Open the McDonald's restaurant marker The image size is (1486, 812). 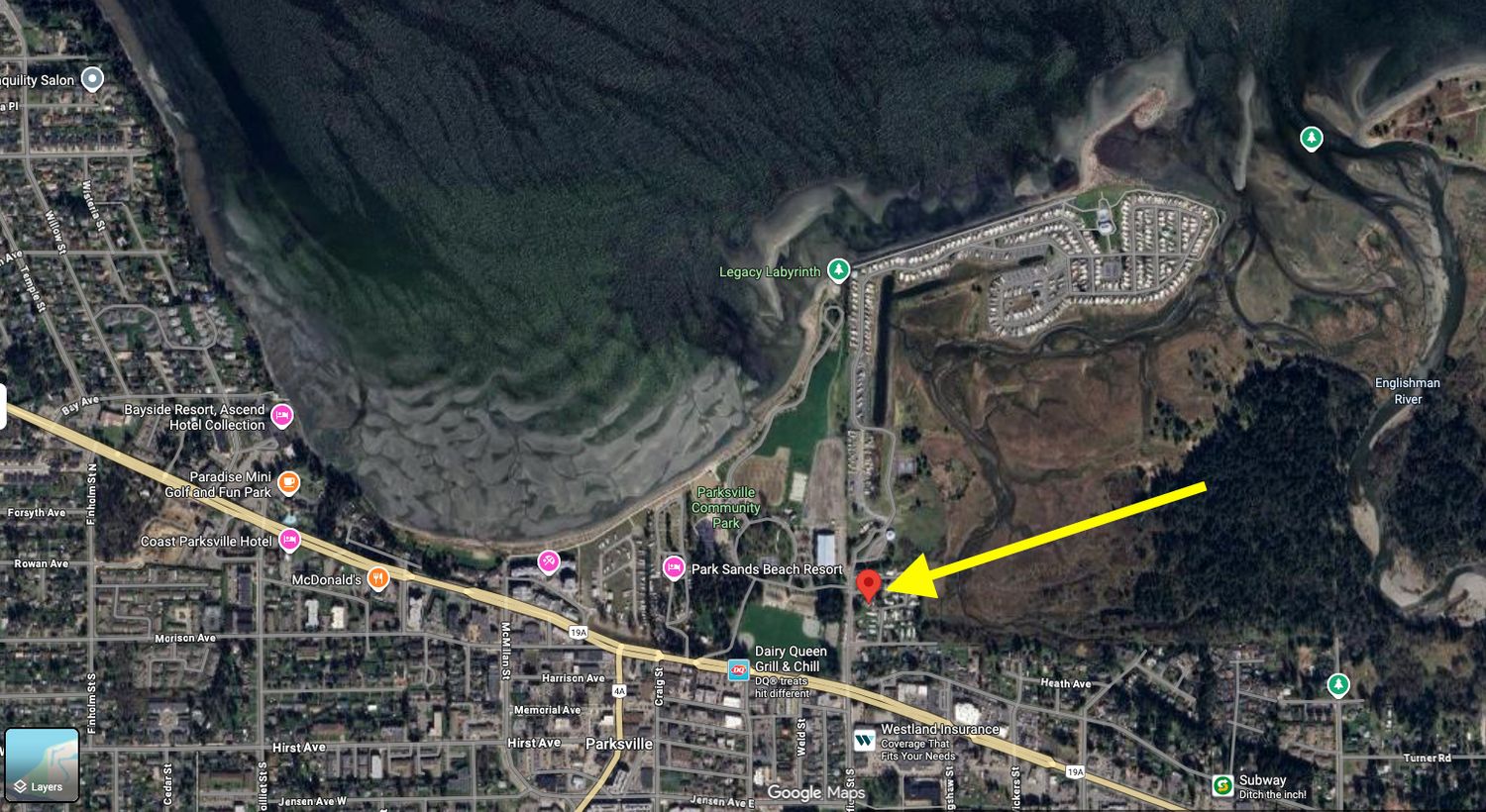377,578
